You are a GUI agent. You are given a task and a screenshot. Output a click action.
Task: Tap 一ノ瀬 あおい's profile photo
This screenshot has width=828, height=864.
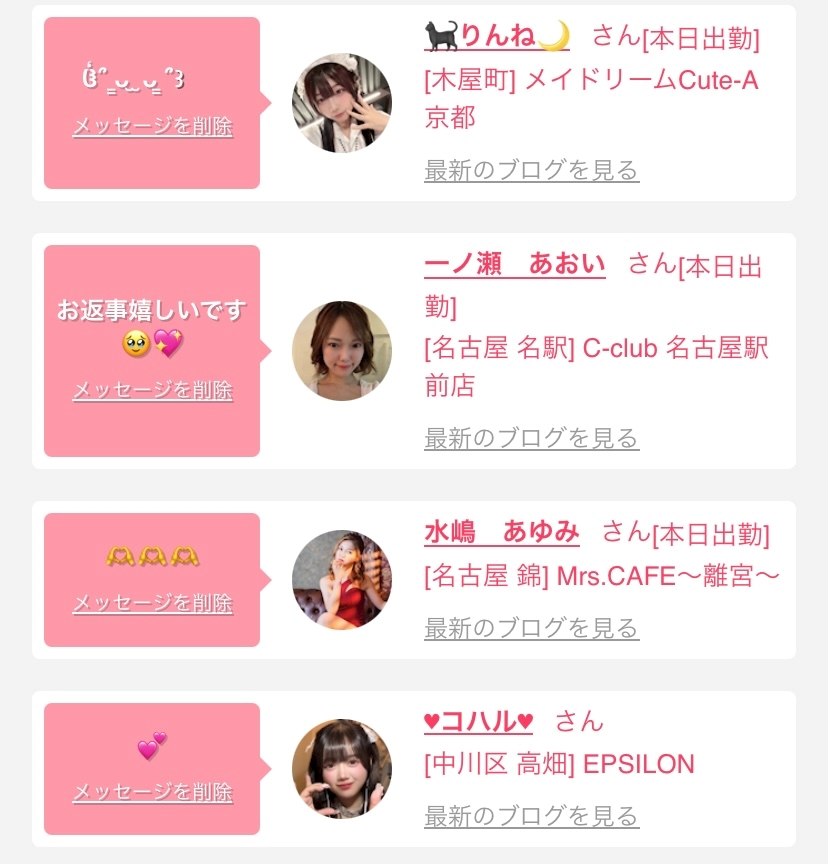point(342,350)
